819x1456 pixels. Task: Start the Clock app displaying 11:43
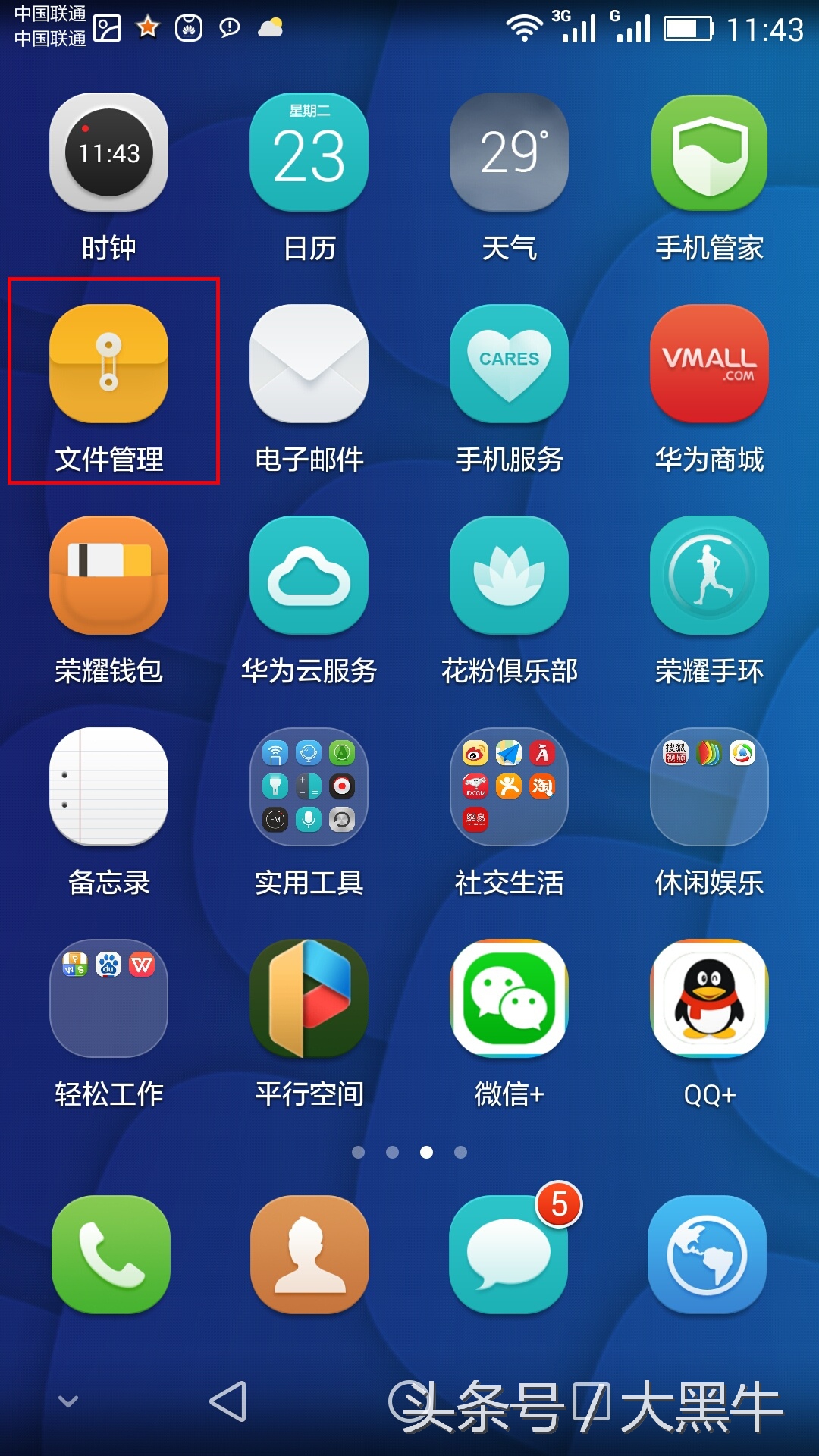(x=108, y=152)
